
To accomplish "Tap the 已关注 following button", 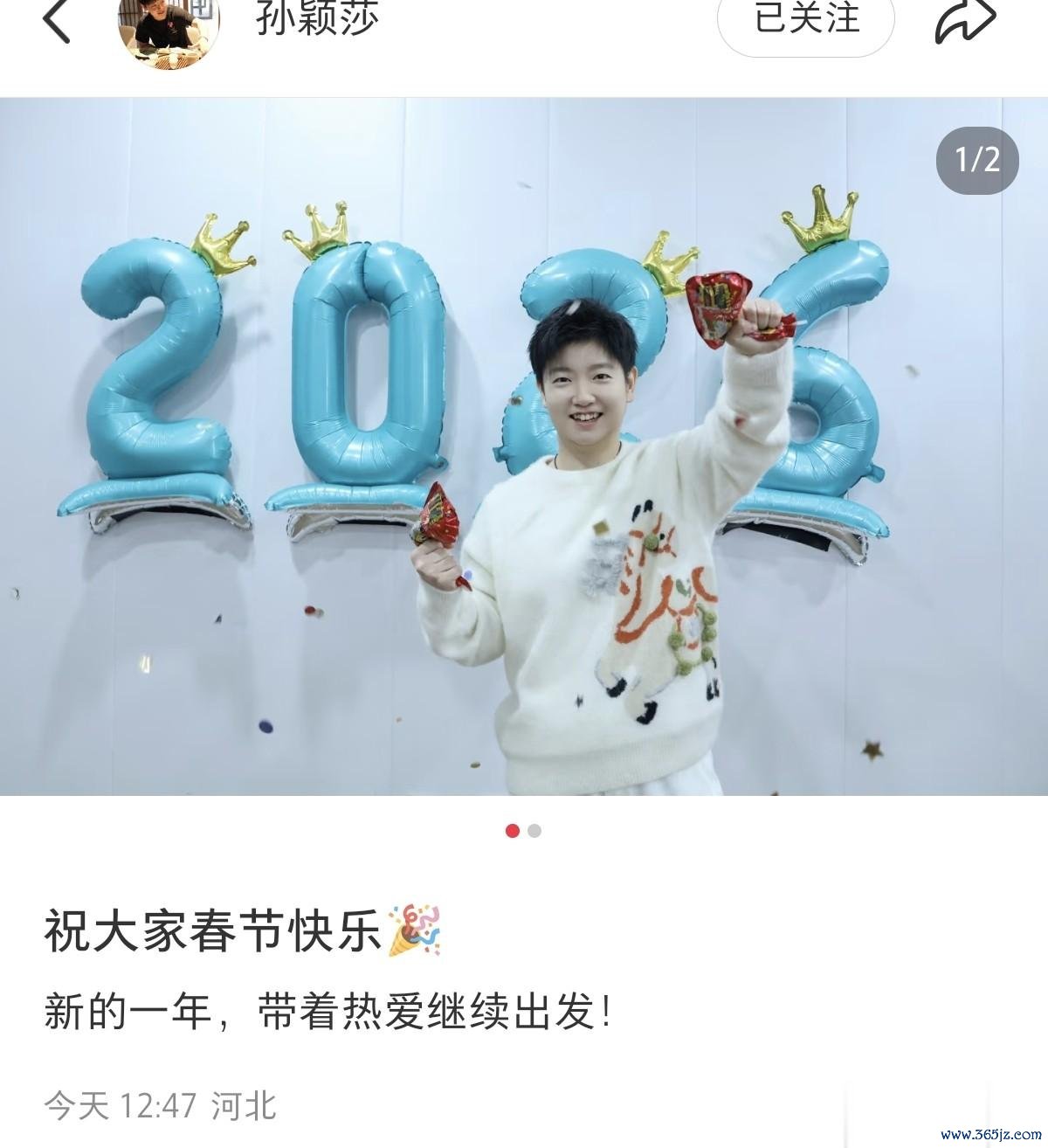I will (805, 19).
